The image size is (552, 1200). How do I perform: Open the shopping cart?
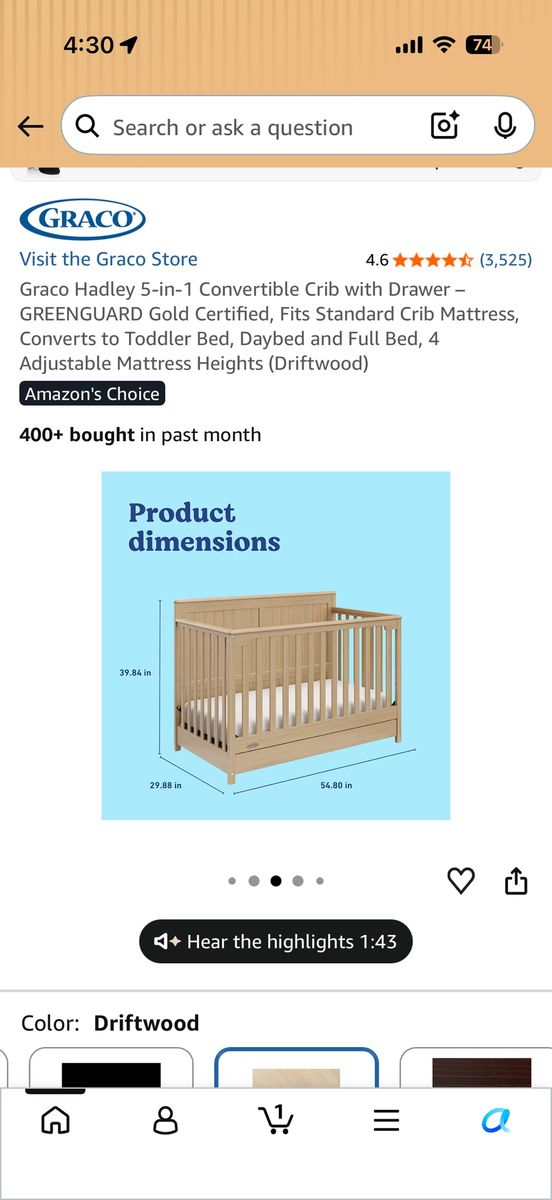coord(275,1120)
